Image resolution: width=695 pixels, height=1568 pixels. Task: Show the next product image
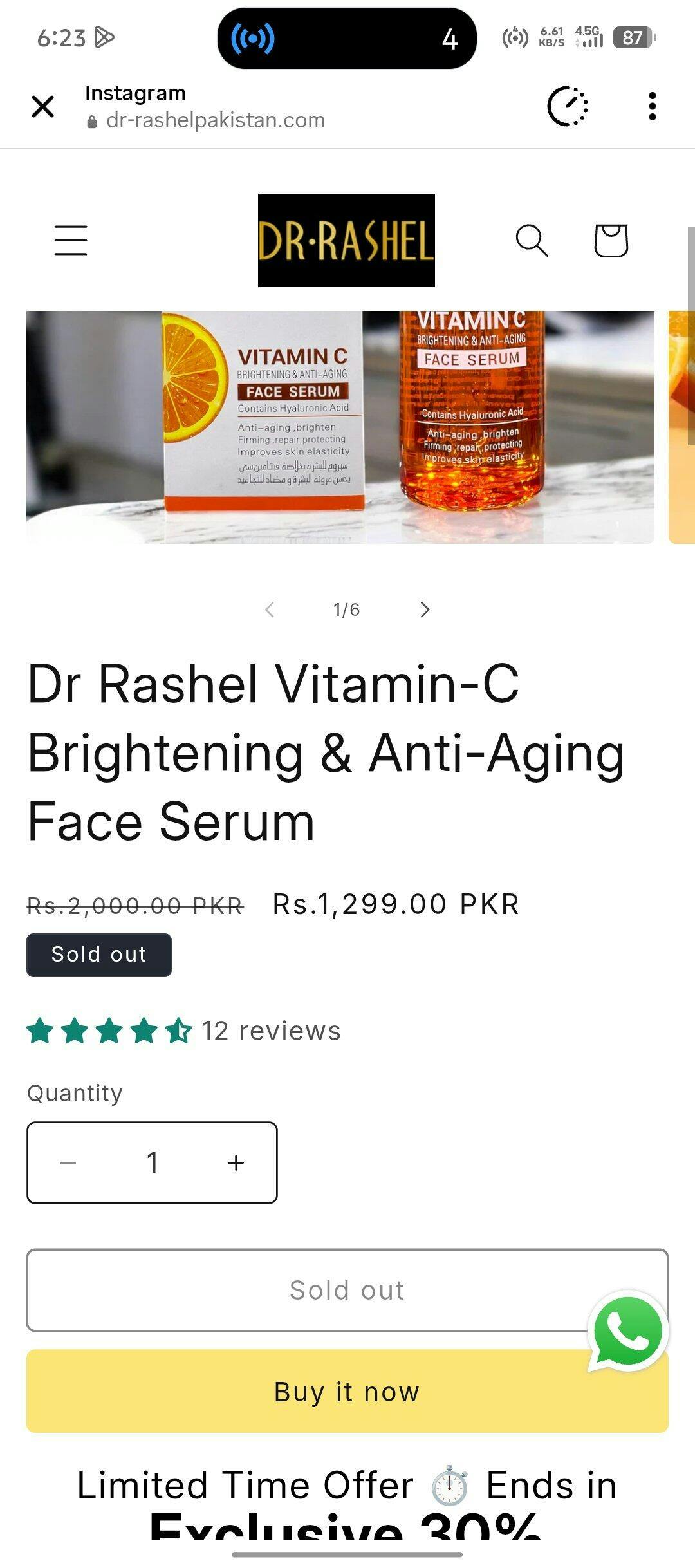point(425,610)
